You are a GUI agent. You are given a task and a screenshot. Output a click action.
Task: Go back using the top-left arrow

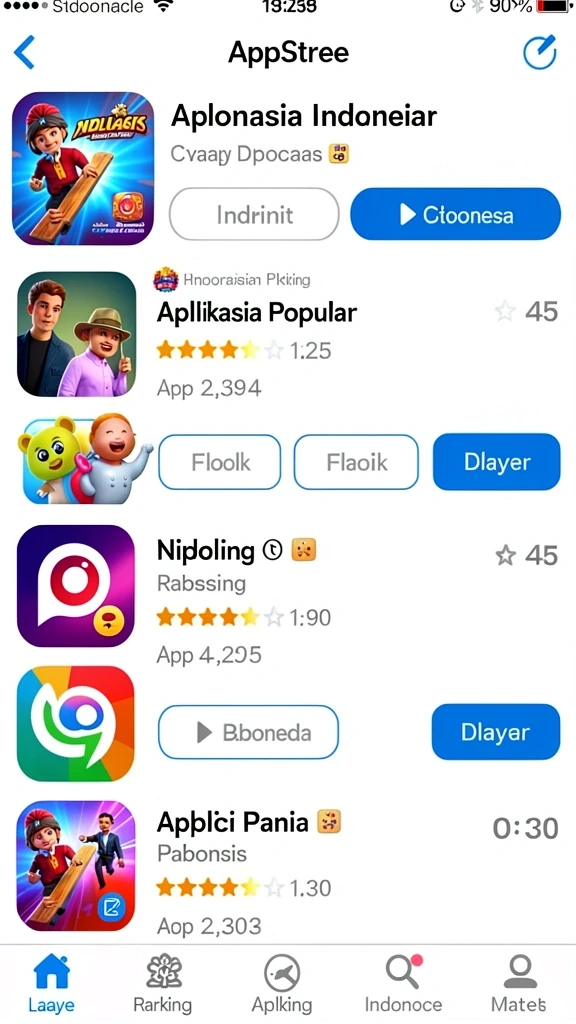coord(24,53)
